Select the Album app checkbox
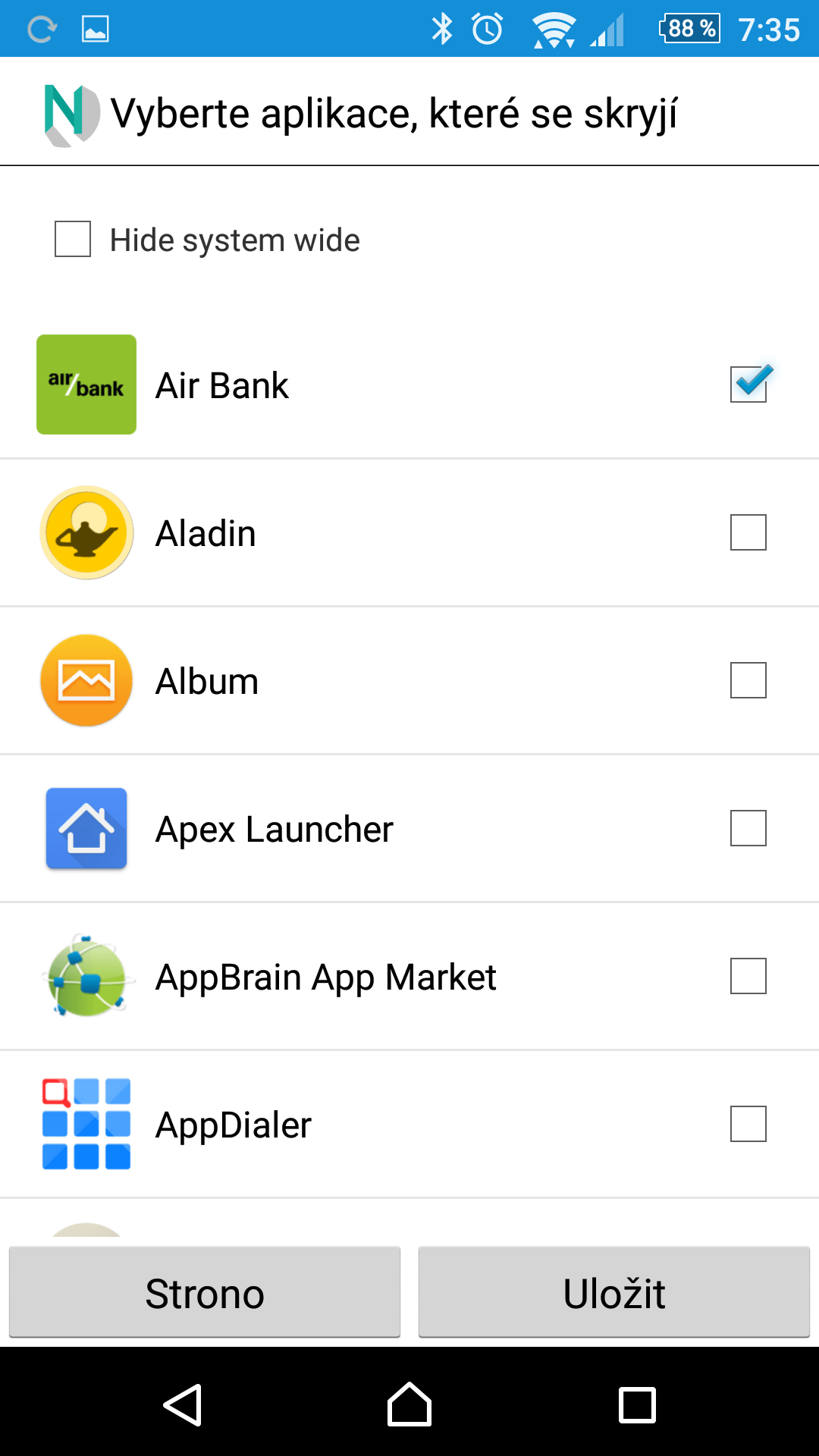The width and height of the screenshot is (819, 1456). click(748, 680)
